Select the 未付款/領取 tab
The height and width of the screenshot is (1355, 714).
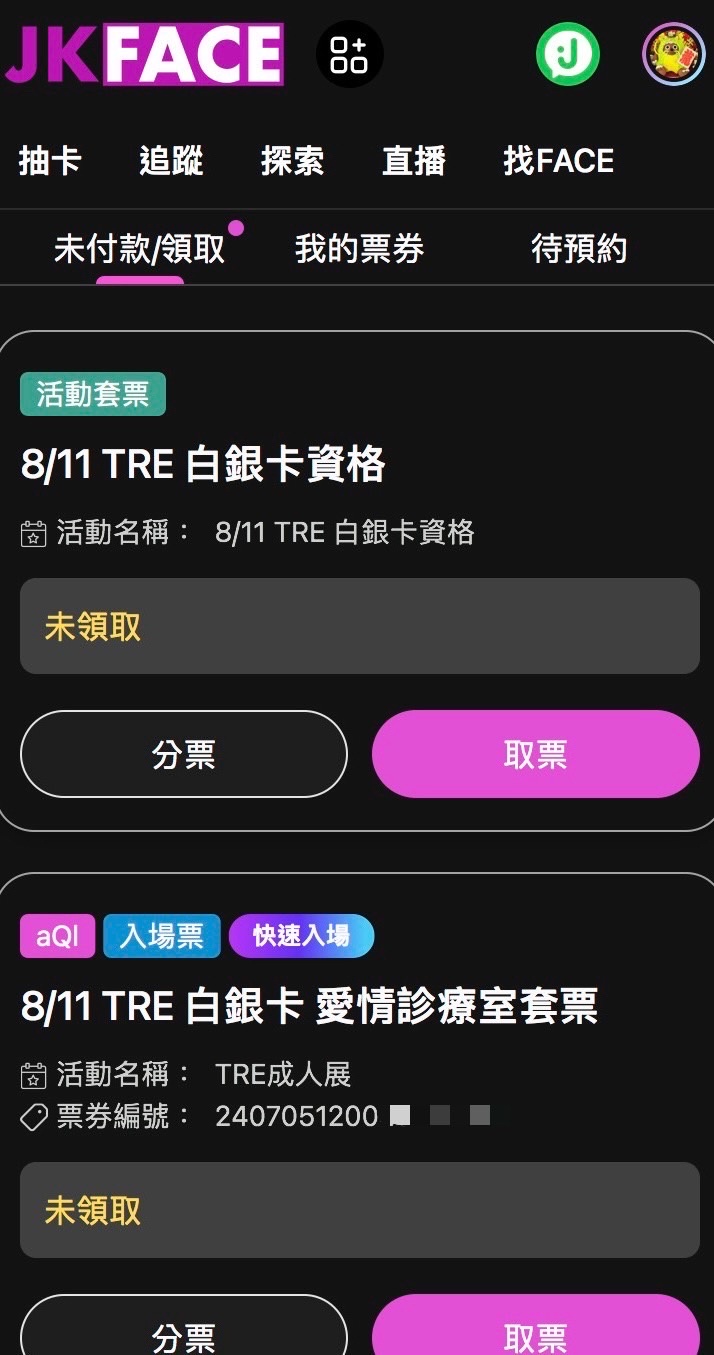click(140, 249)
